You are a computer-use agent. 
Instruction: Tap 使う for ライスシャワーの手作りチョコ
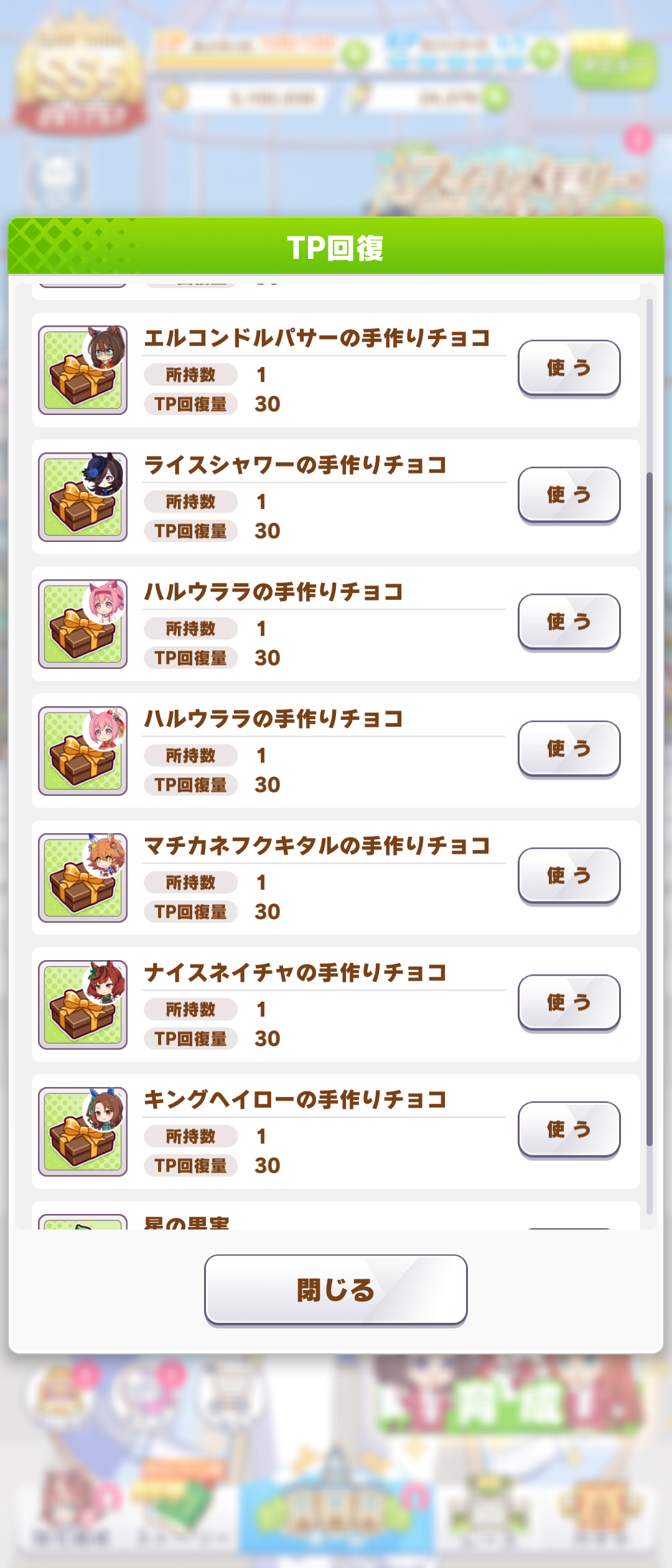click(569, 495)
